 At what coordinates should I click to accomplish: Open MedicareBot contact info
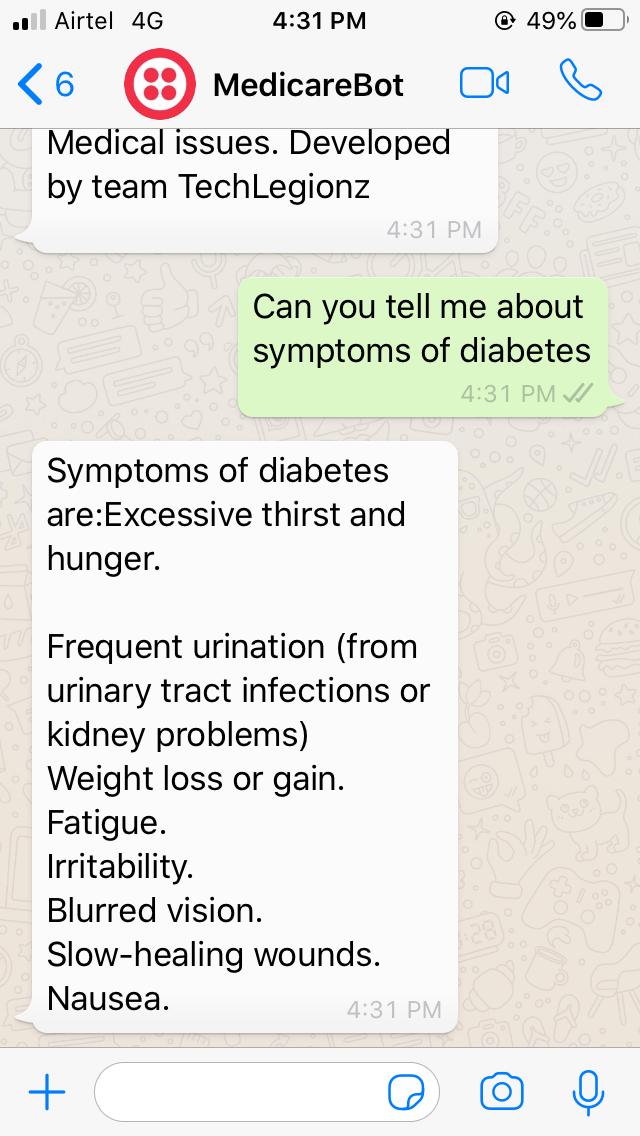pyautogui.click(x=308, y=85)
